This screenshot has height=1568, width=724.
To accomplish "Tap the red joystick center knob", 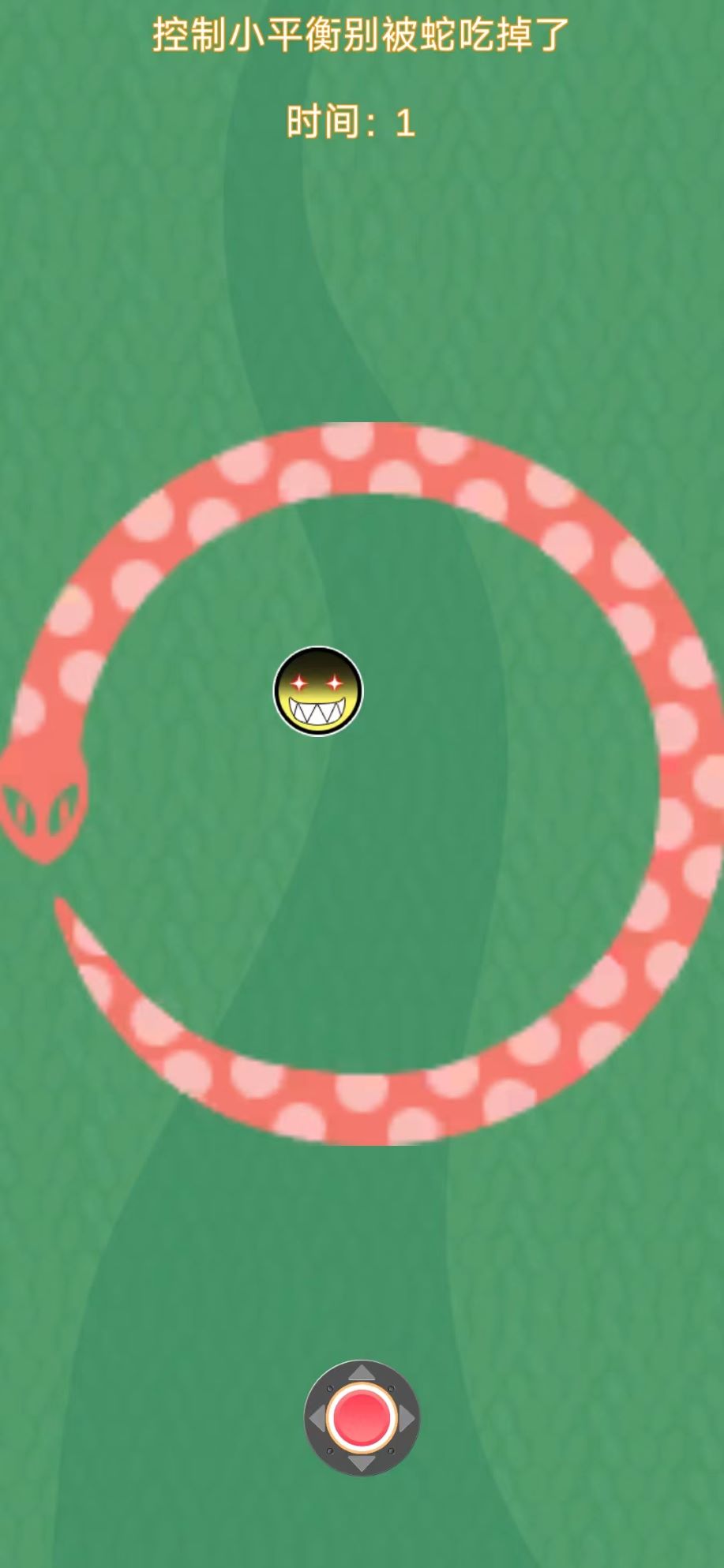I will [x=362, y=1419].
